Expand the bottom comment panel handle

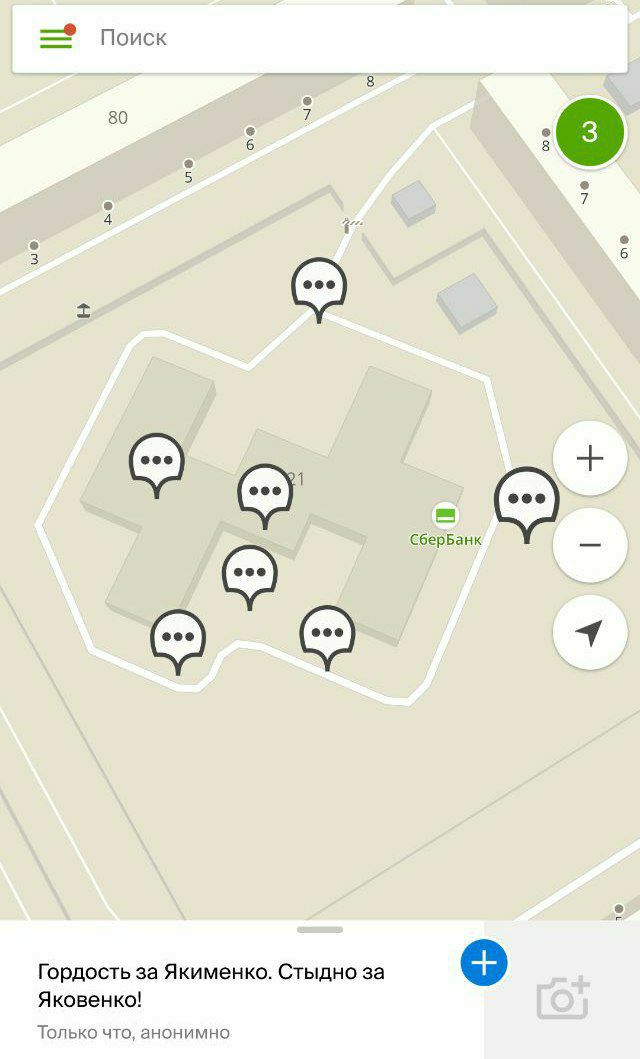(320, 930)
